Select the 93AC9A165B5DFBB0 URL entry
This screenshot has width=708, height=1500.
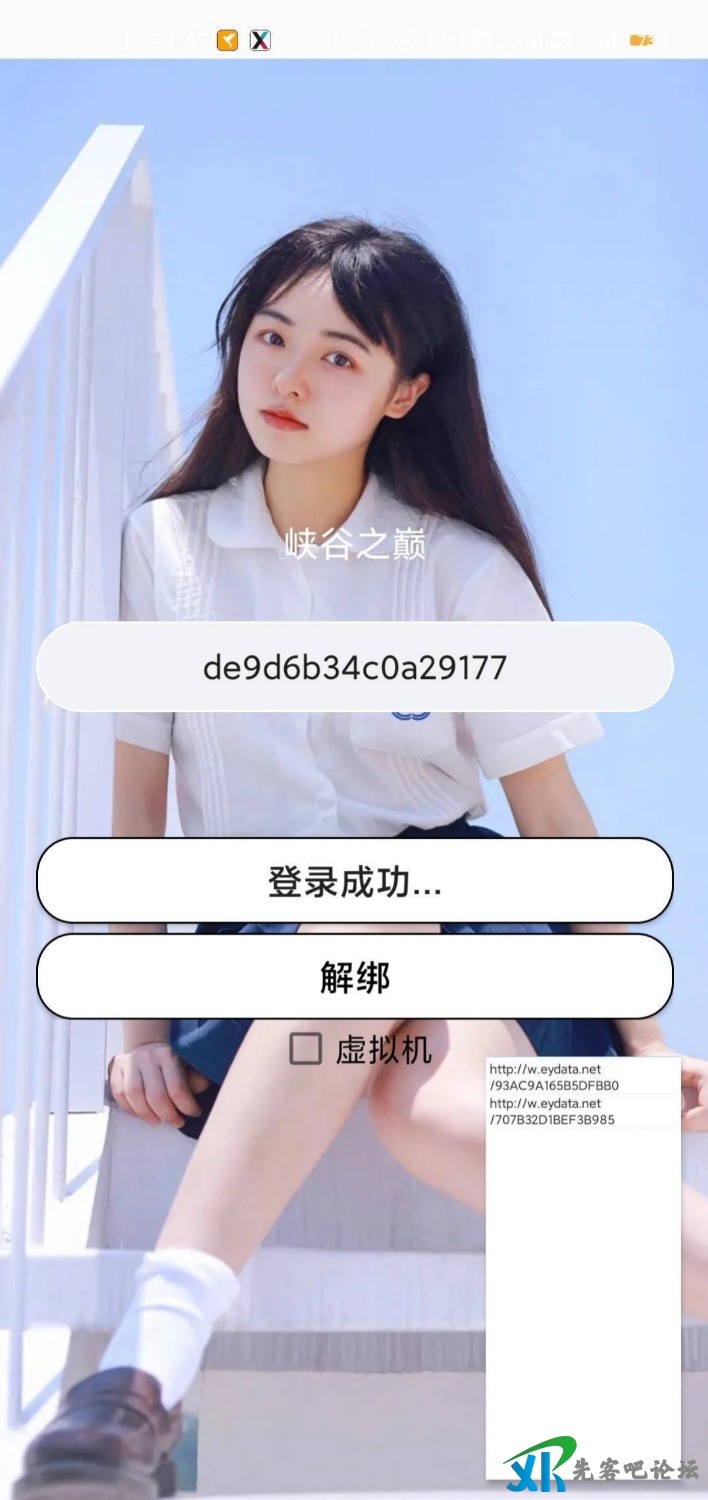point(582,1078)
